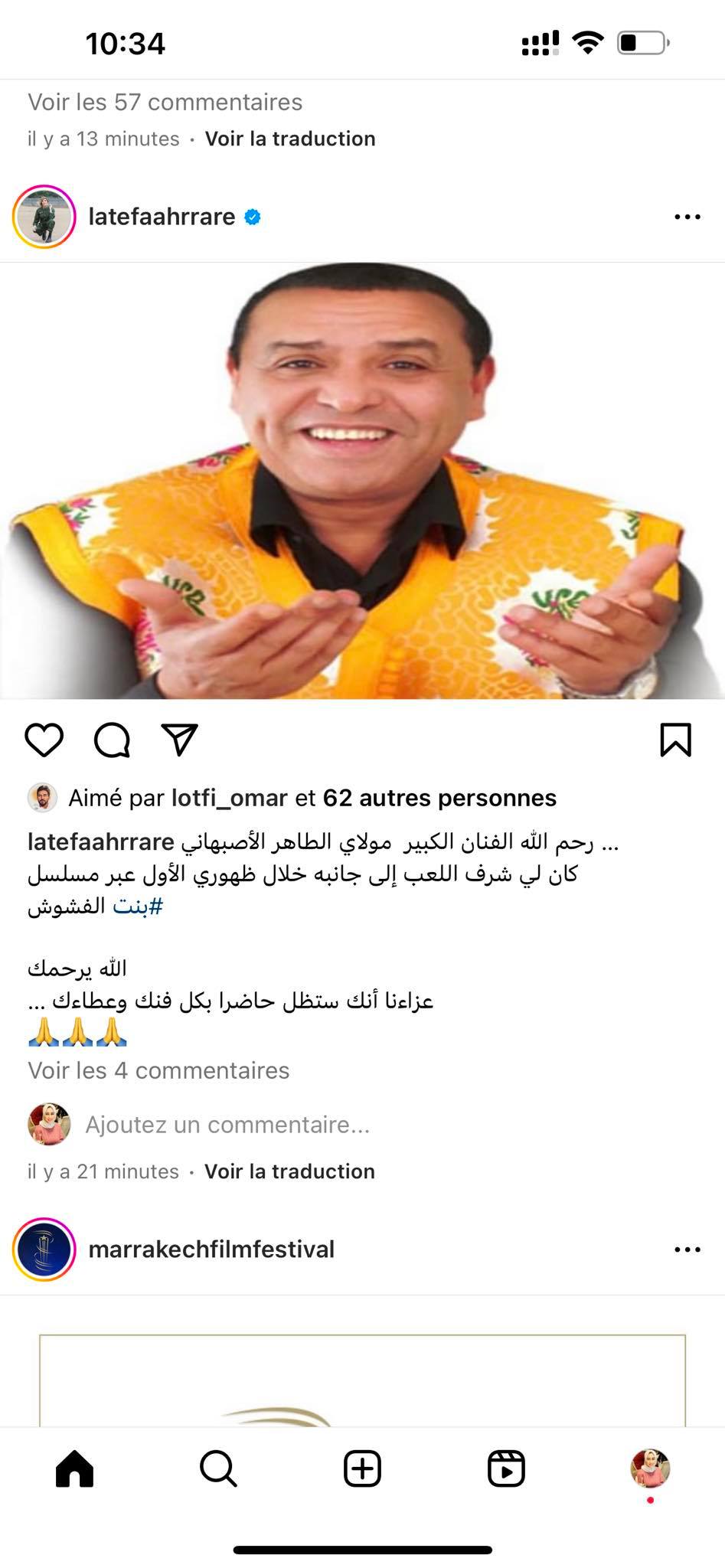This screenshot has height=1568, width=725.
Task: Open the marrakechfilmfestival profile
Action: click(x=211, y=1249)
